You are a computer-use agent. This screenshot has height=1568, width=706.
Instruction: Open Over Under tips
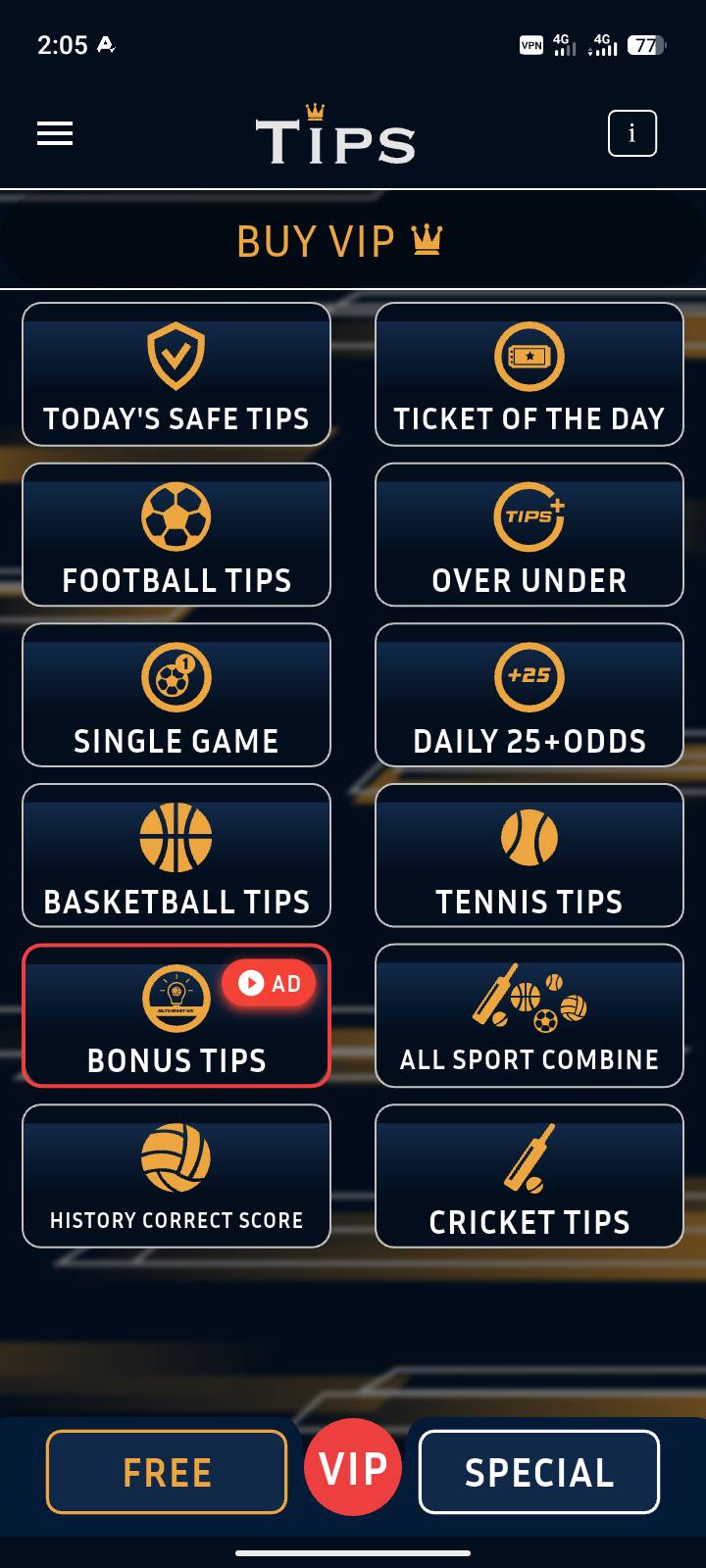(x=529, y=535)
